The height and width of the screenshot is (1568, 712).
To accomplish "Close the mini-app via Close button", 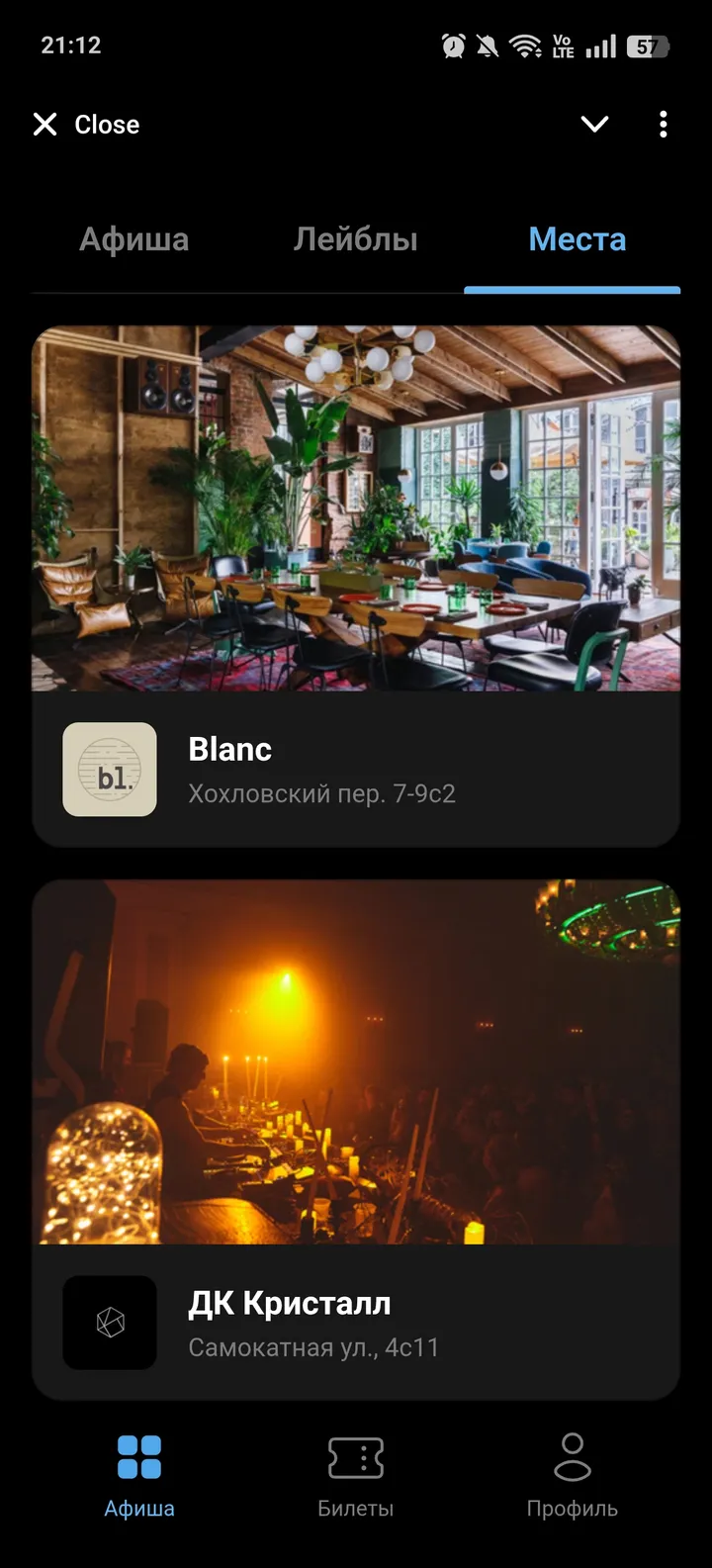I will click(84, 124).
